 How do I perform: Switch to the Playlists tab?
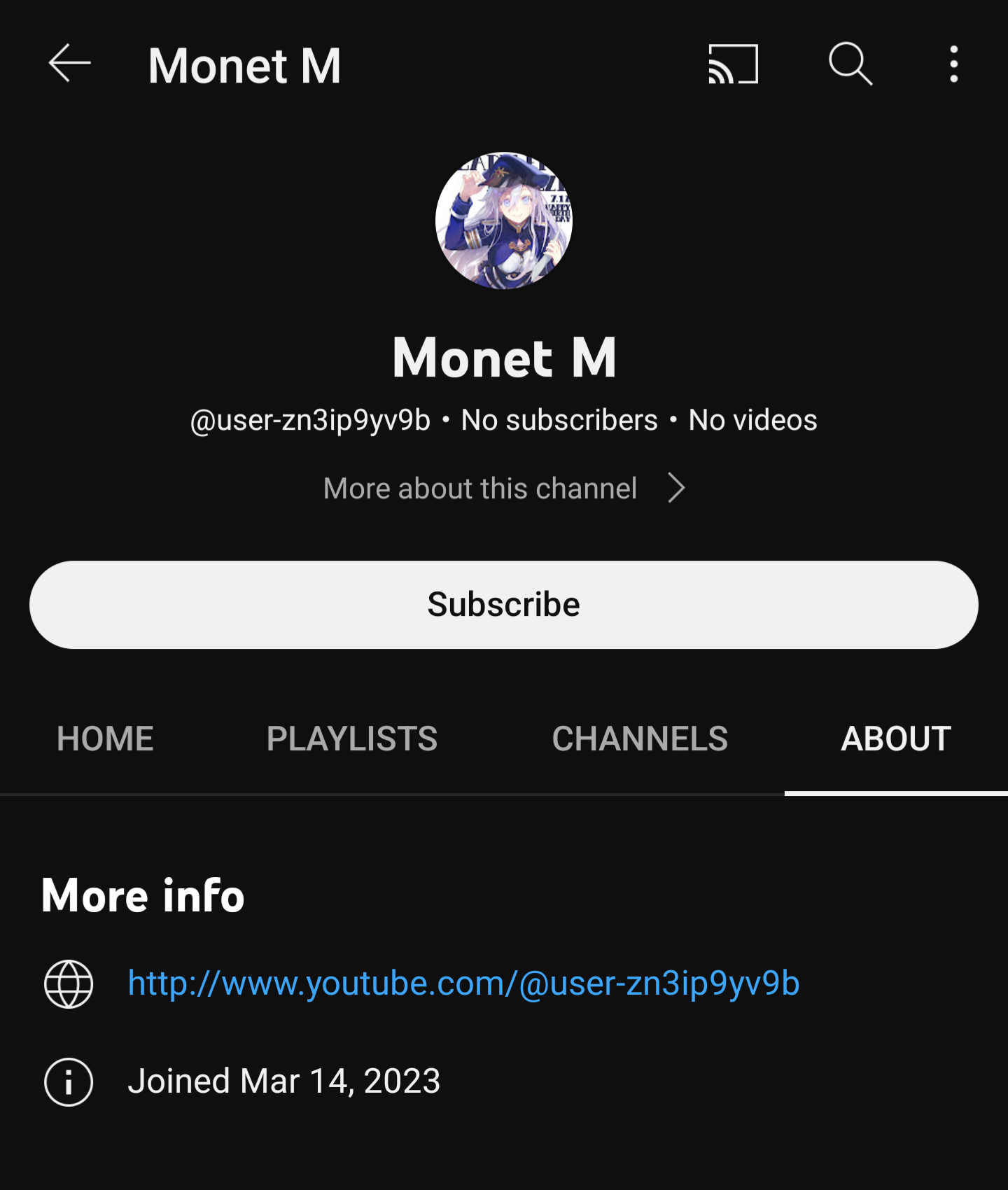click(352, 738)
